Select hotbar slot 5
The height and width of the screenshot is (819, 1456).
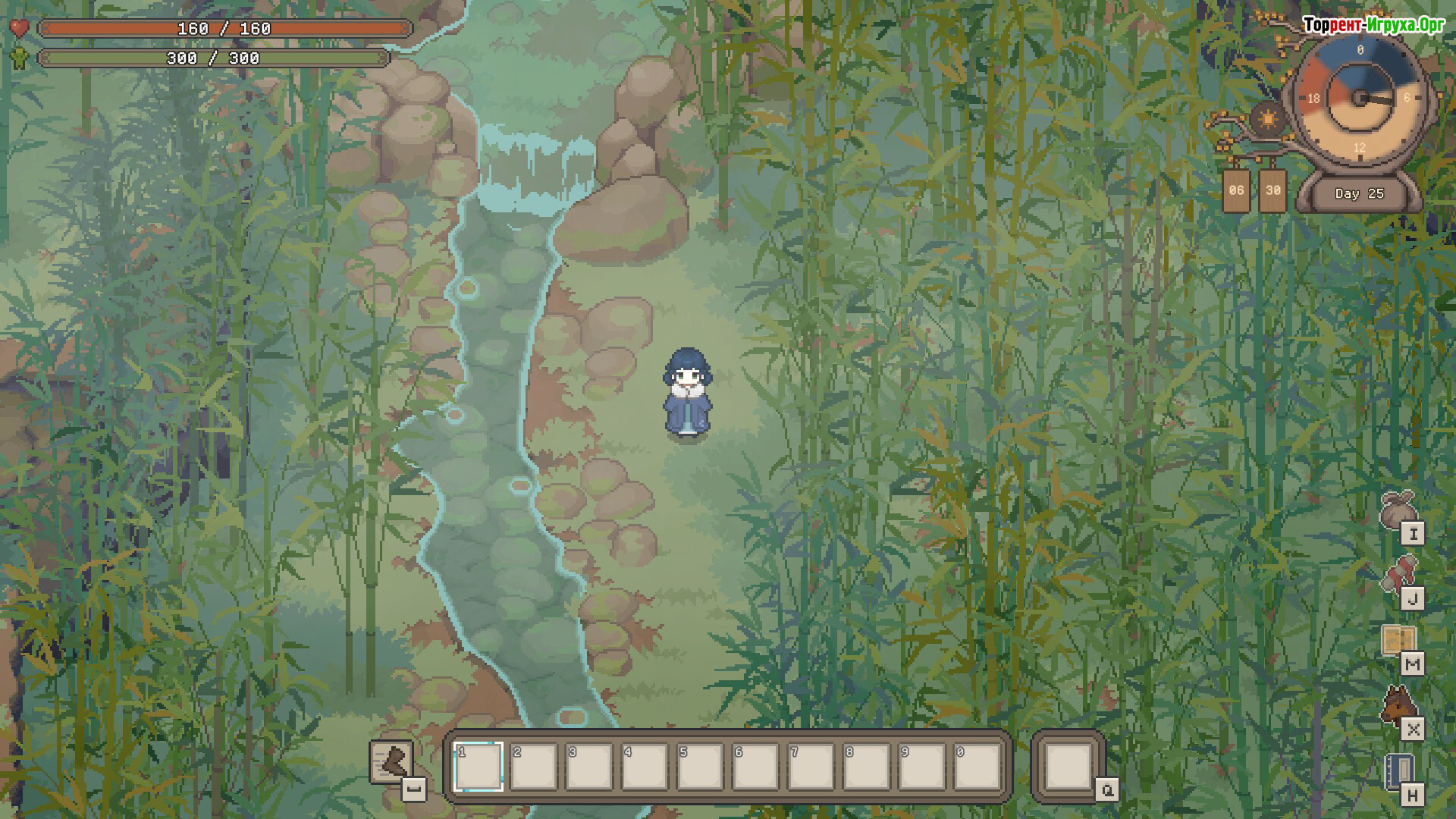click(x=700, y=767)
